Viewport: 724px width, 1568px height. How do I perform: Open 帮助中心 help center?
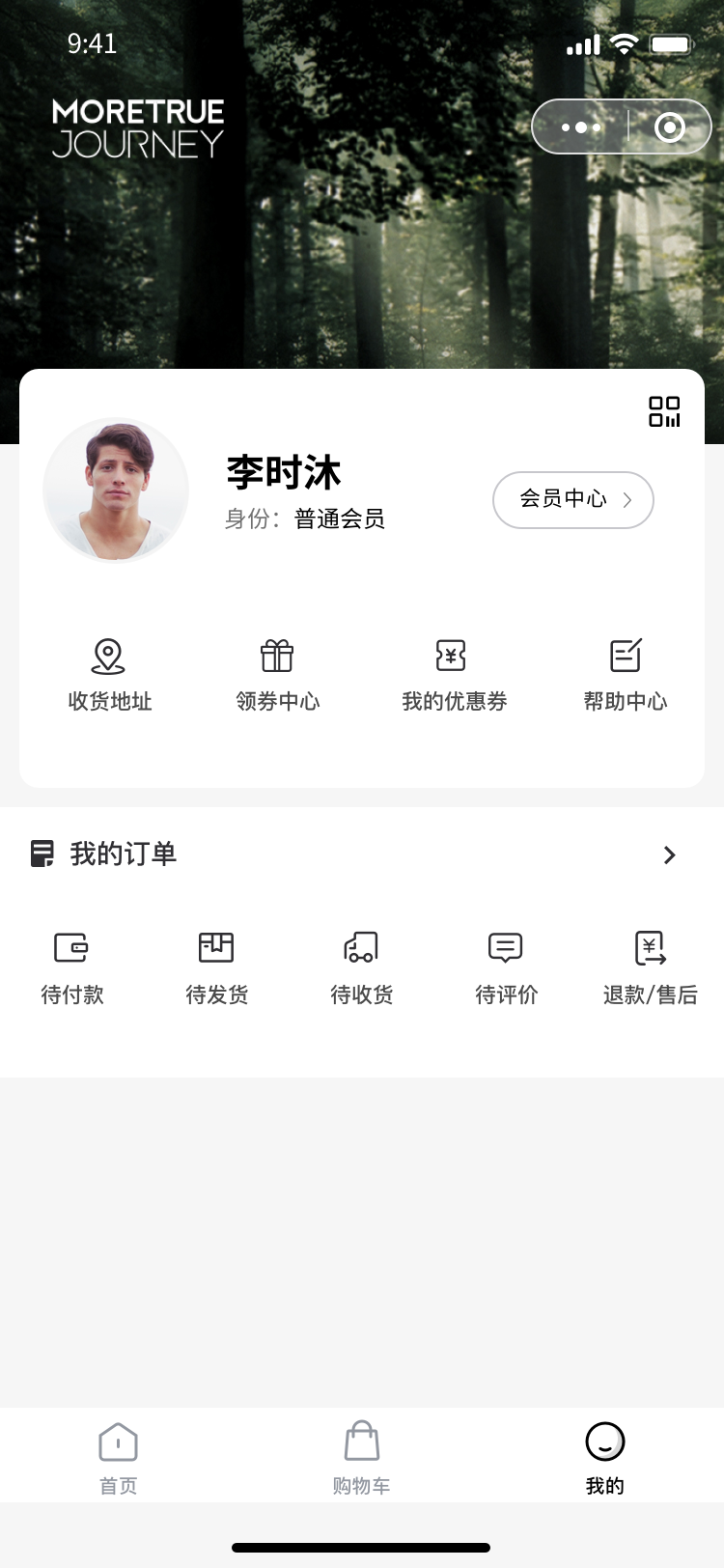[626, 676]
